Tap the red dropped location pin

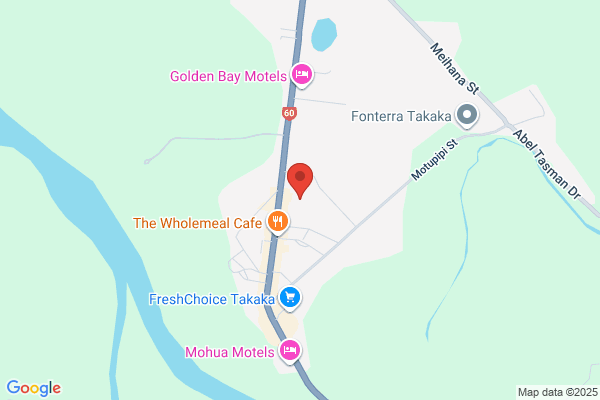300,181
